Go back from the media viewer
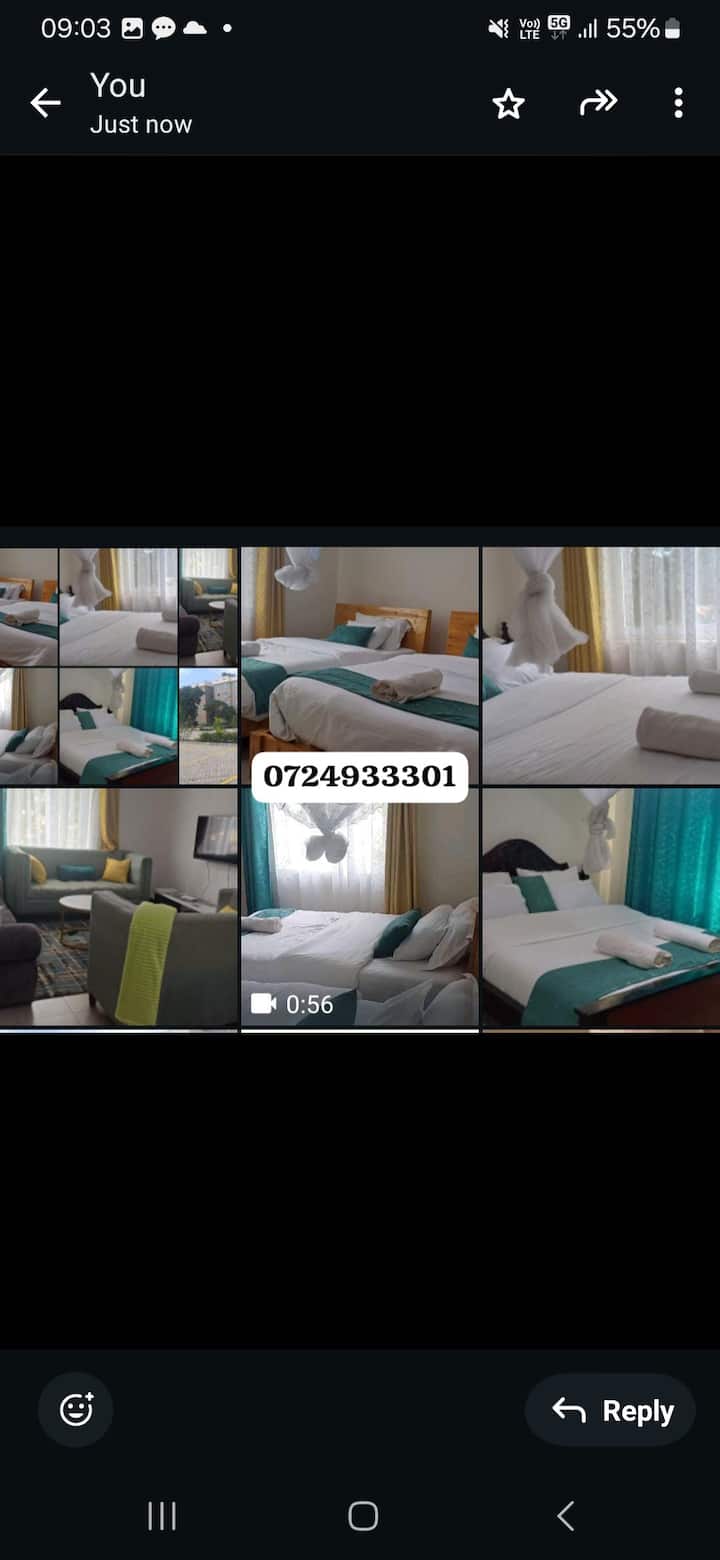Viewport: 720px width, 1560px height. (45, 103)
